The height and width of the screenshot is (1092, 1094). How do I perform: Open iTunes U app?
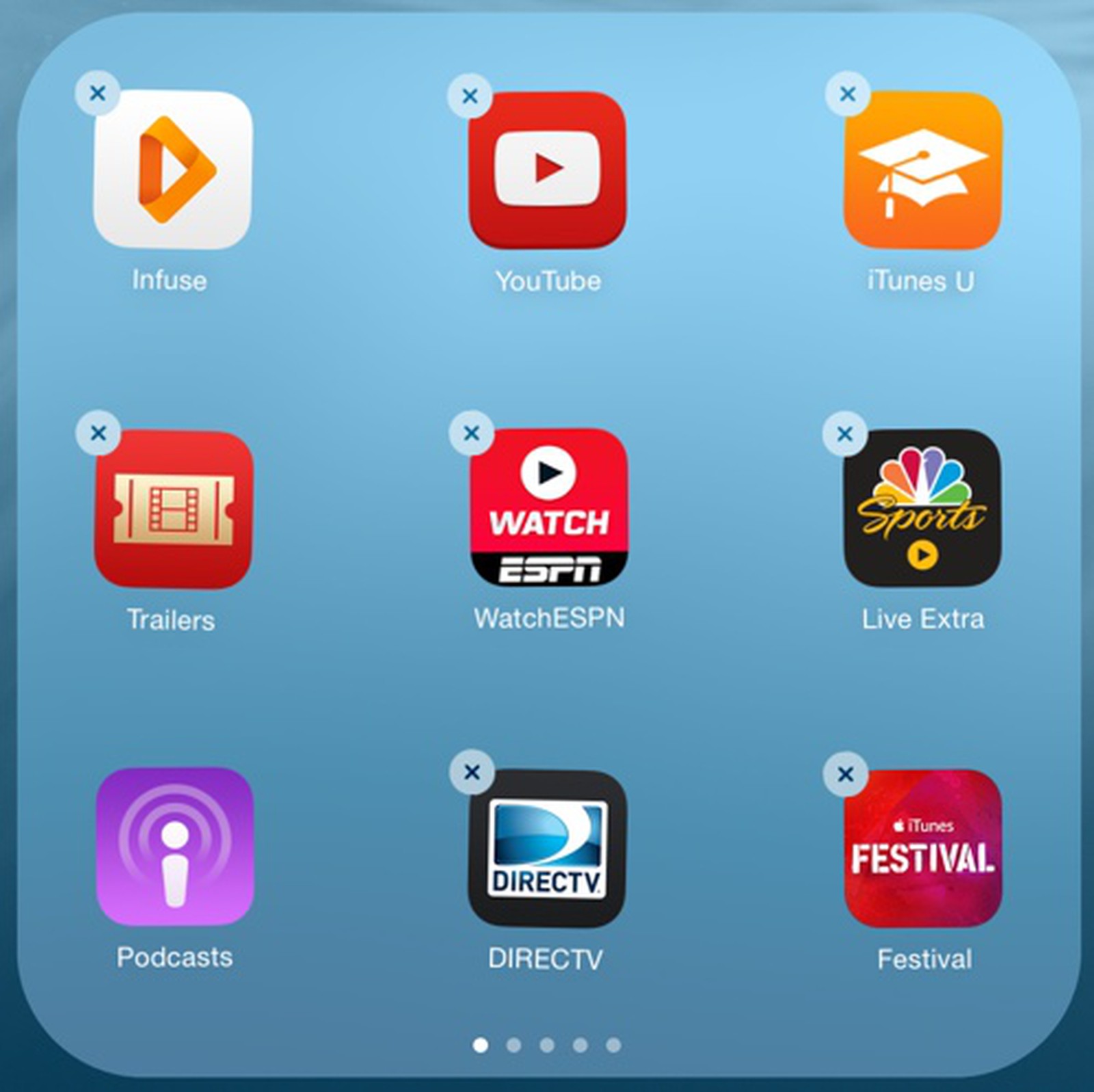click(923, 170)
